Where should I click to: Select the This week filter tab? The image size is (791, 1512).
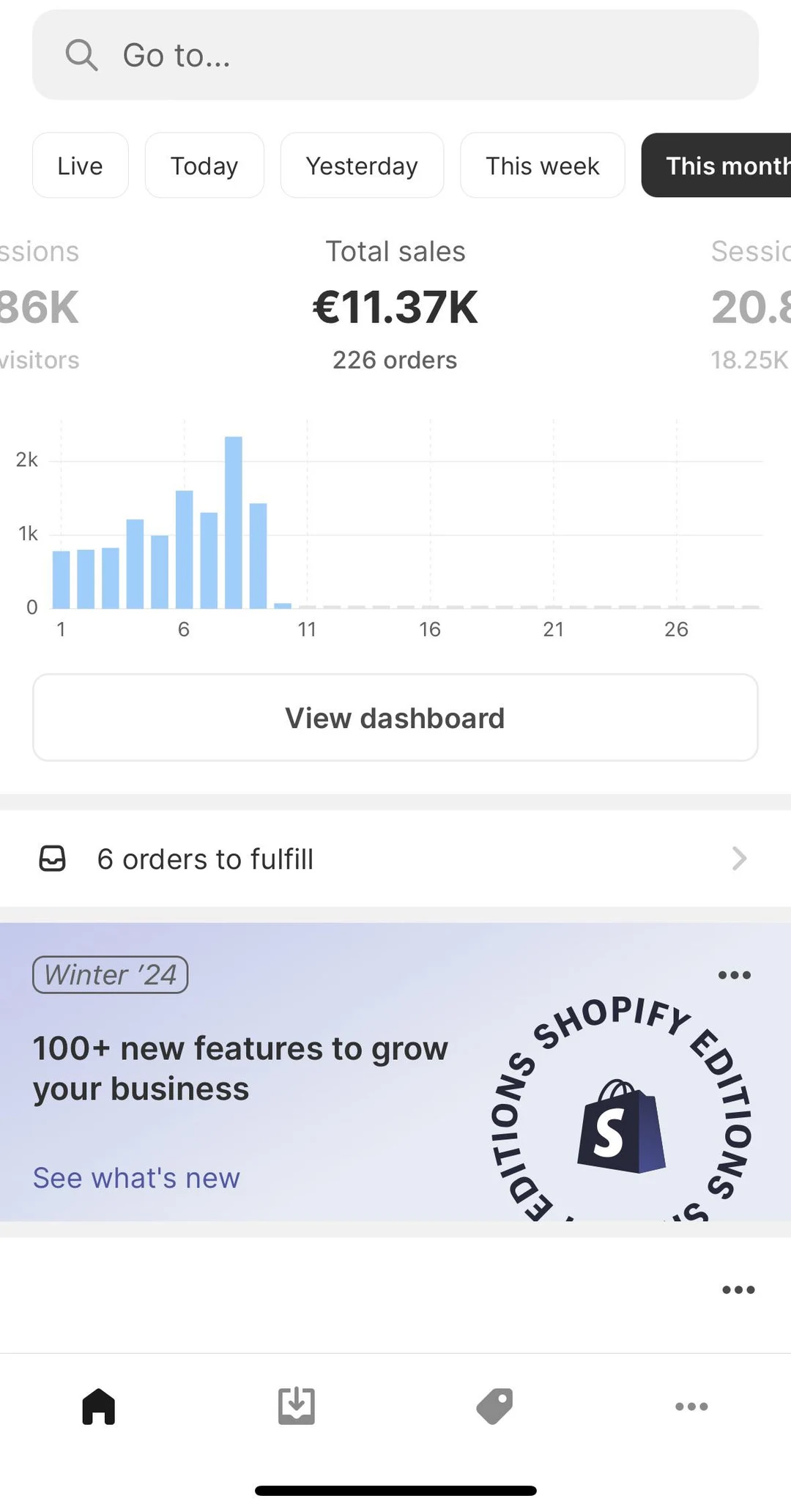(x=542, y=166)
